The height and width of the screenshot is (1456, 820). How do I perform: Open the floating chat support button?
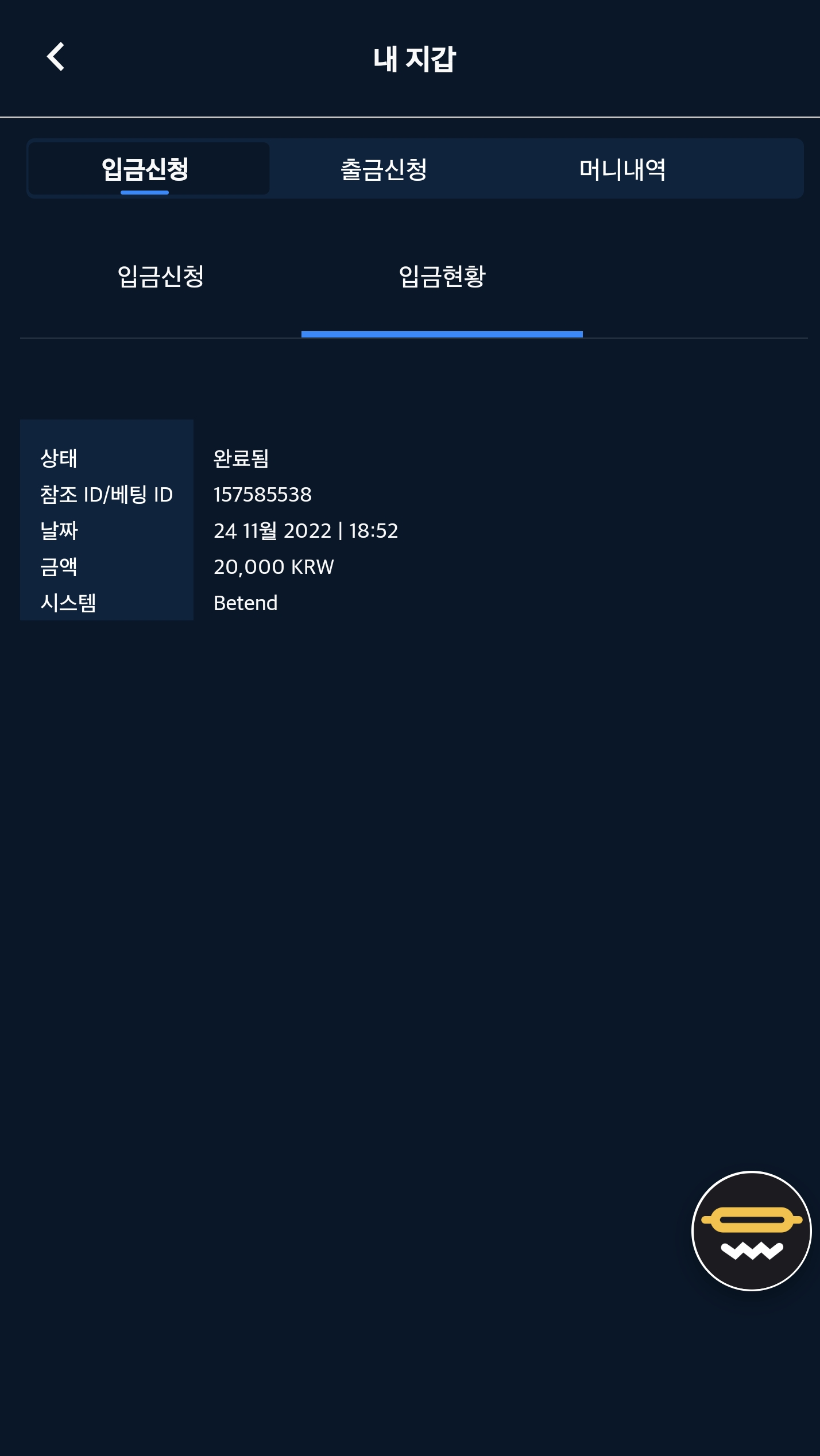click(751, 1231)
